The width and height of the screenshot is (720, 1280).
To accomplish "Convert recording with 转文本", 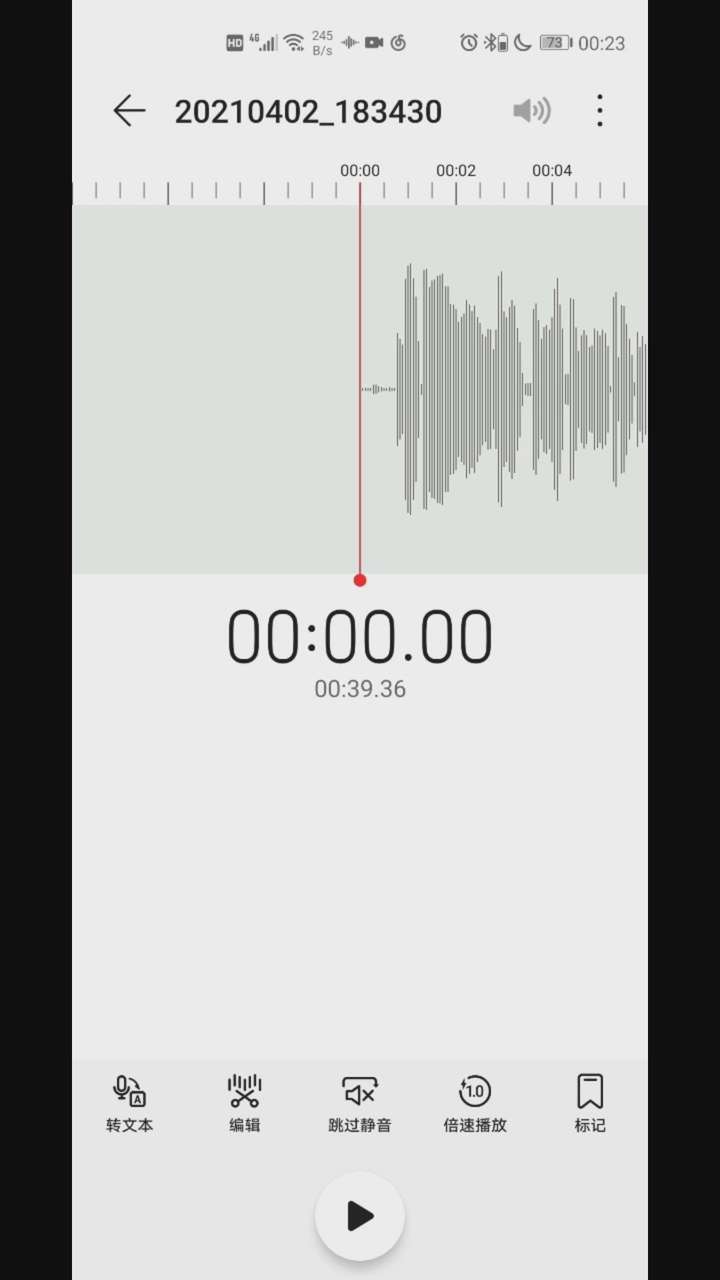I will click(x=130, y=1103).
